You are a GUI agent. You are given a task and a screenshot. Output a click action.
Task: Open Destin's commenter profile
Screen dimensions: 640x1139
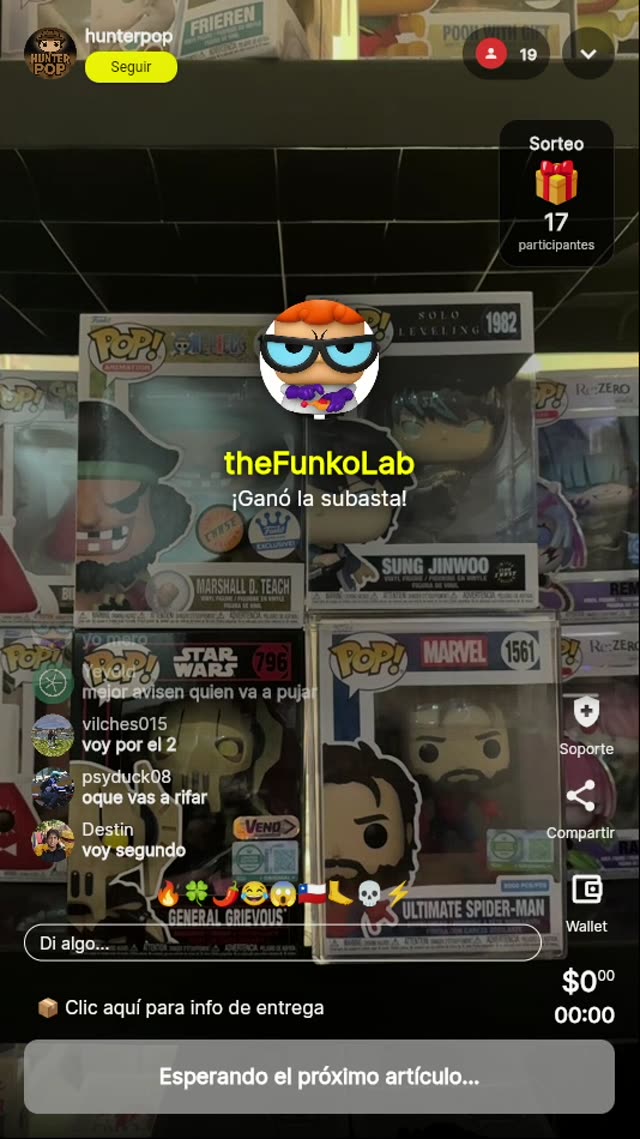click(52, 841)
